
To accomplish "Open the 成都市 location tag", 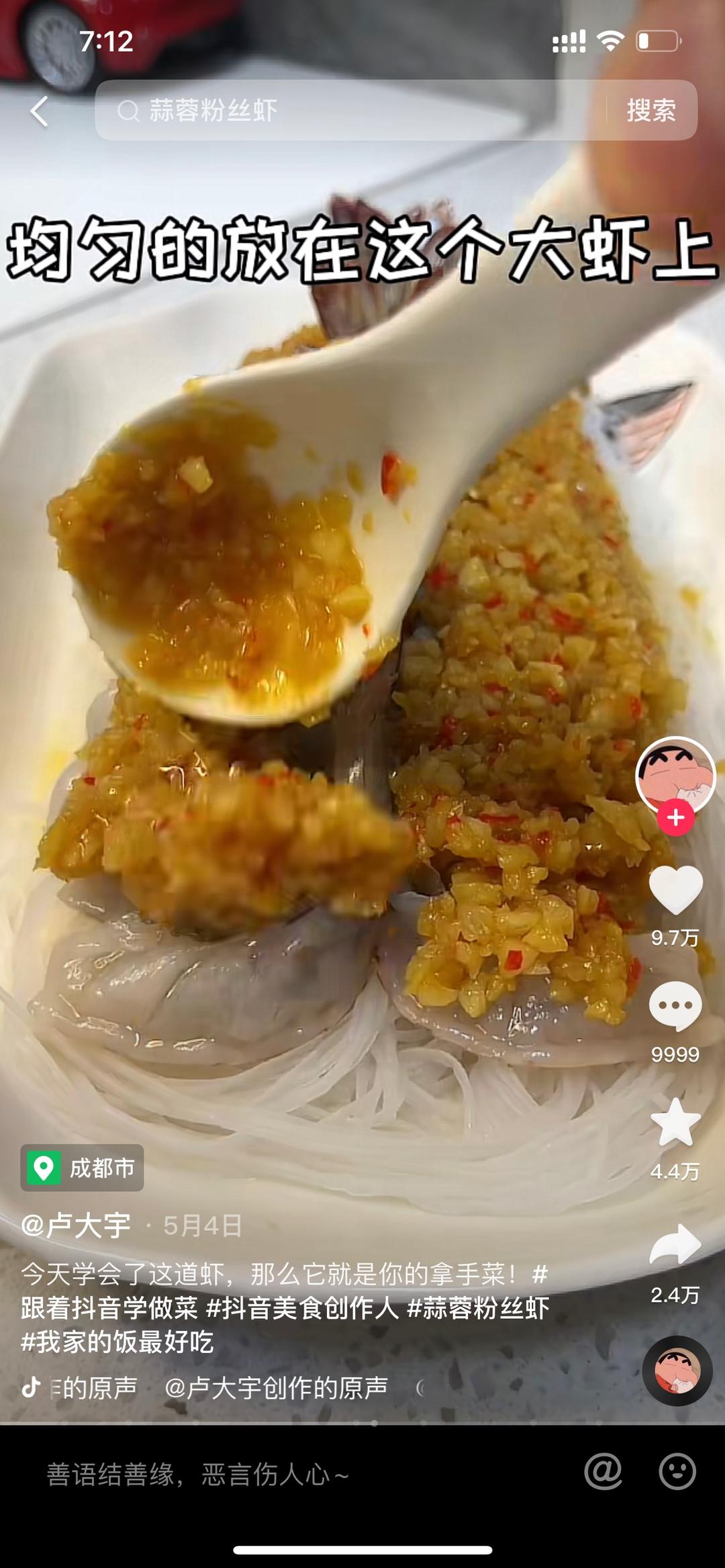I will (82, 1168).
